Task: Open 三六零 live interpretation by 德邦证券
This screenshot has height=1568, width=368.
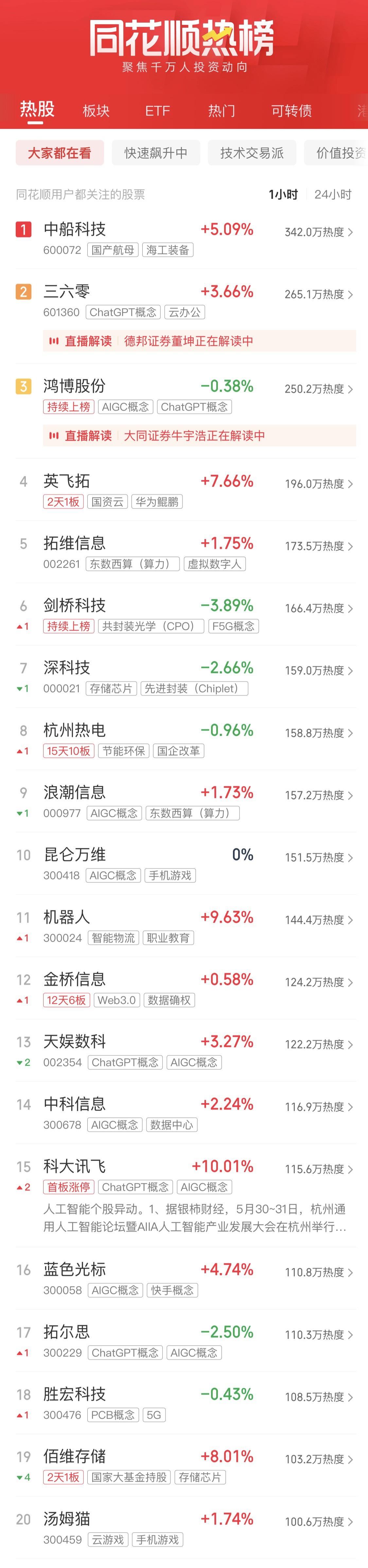Action: pos(199,341)
